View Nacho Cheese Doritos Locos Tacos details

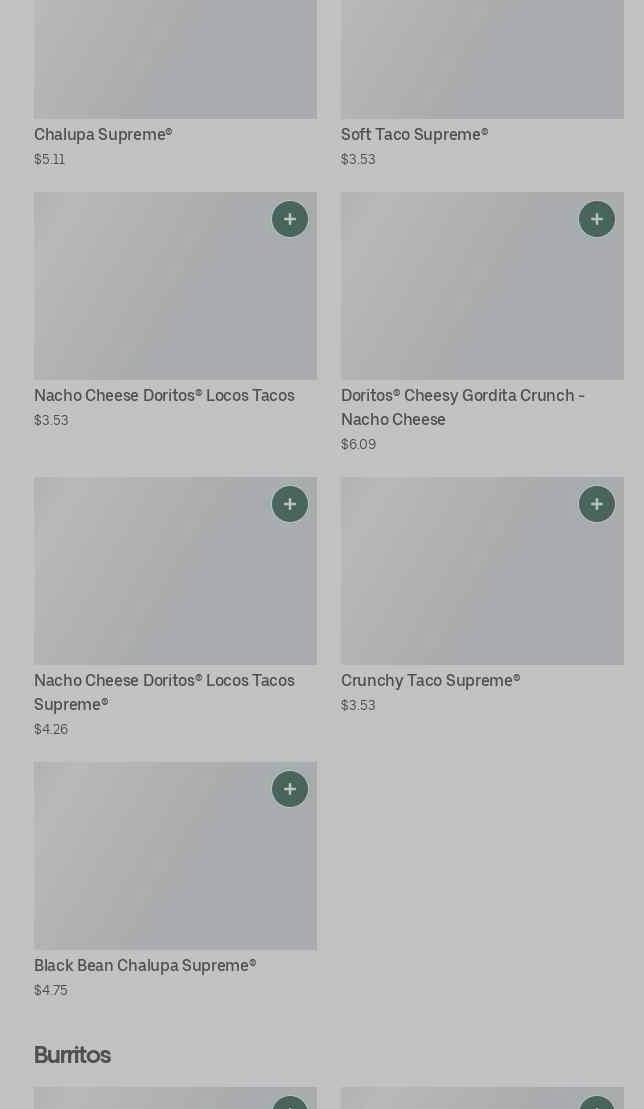tap(164, 396)
